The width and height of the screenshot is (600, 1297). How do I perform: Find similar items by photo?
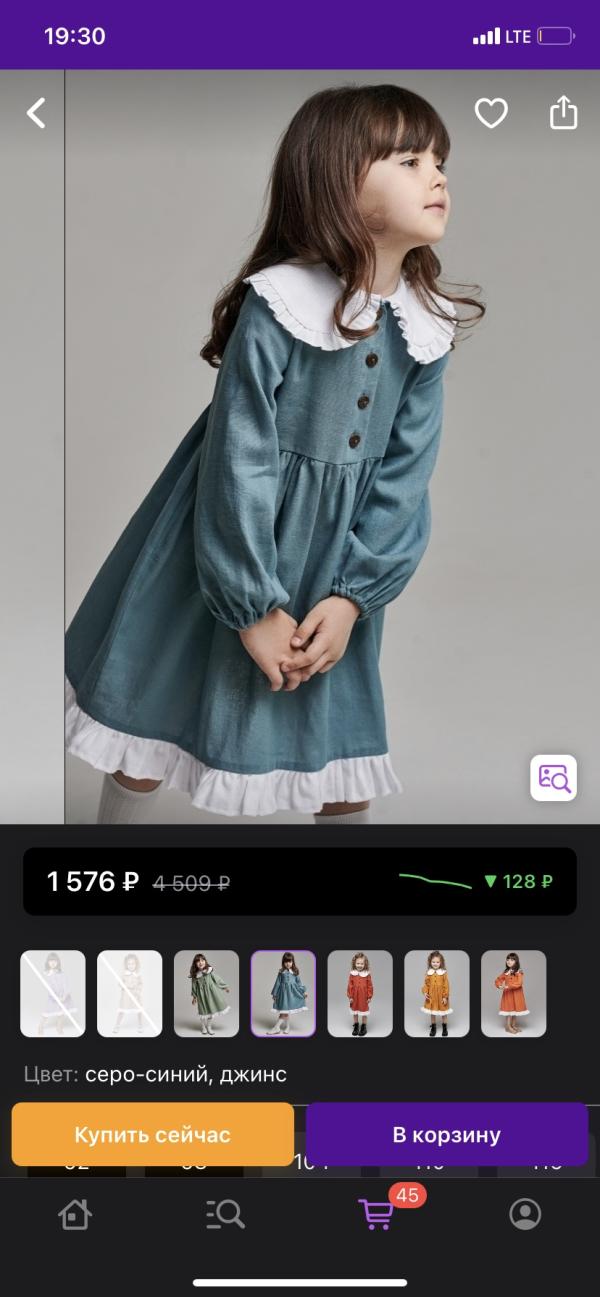coord(553,778)
